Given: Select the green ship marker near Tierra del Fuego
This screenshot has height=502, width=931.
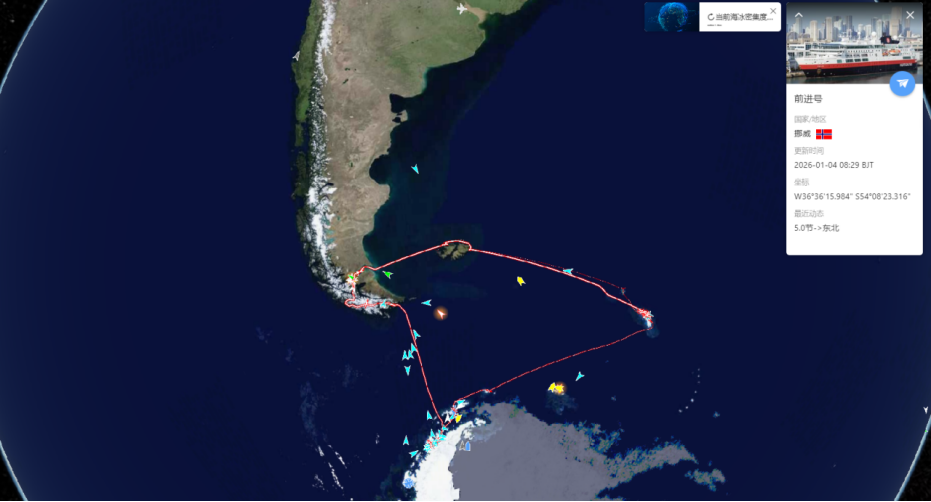Looking at the screenshot, I should coord(387,273).
